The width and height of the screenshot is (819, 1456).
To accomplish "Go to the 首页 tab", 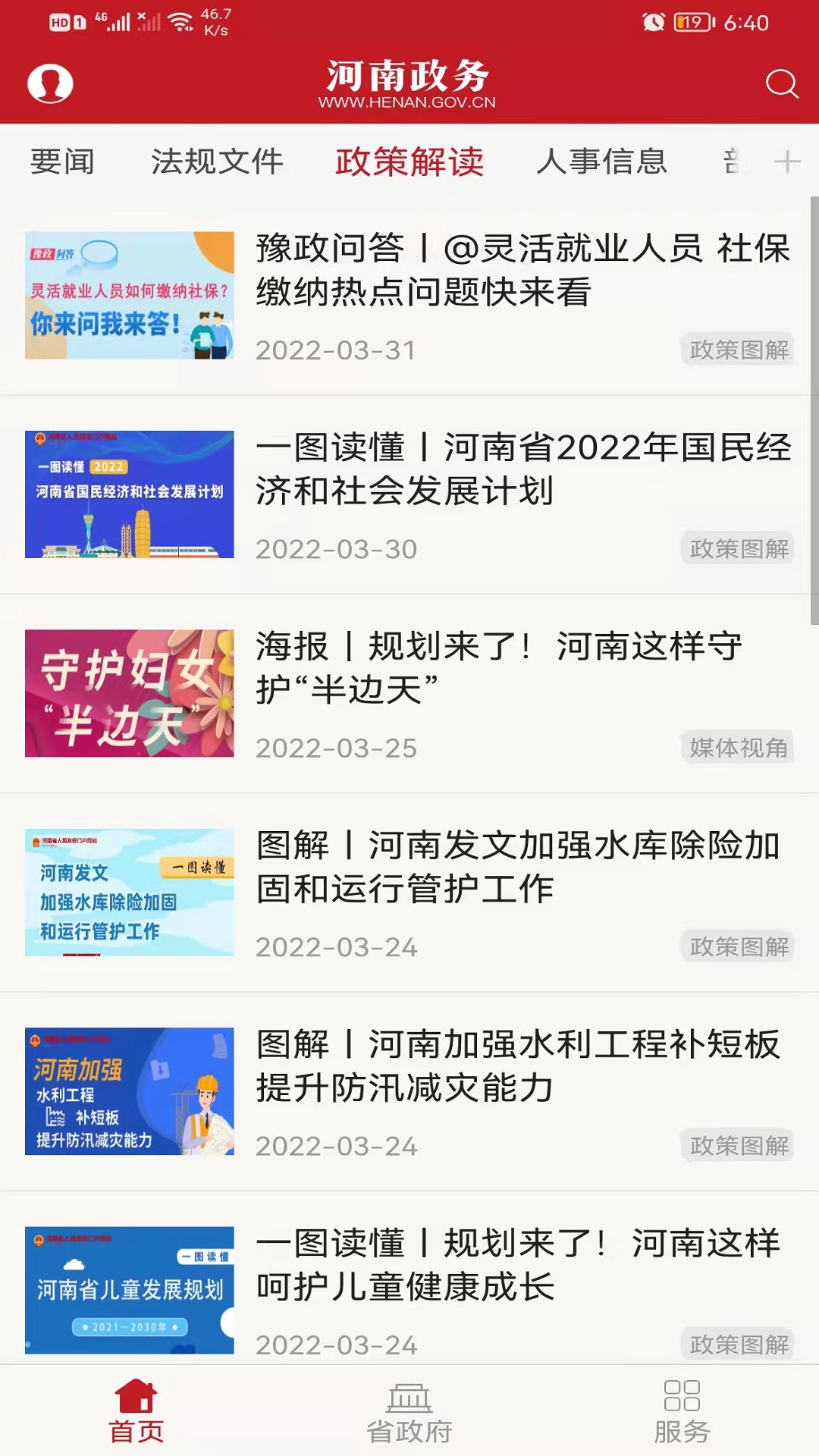I will click(x=136, y=1412).
